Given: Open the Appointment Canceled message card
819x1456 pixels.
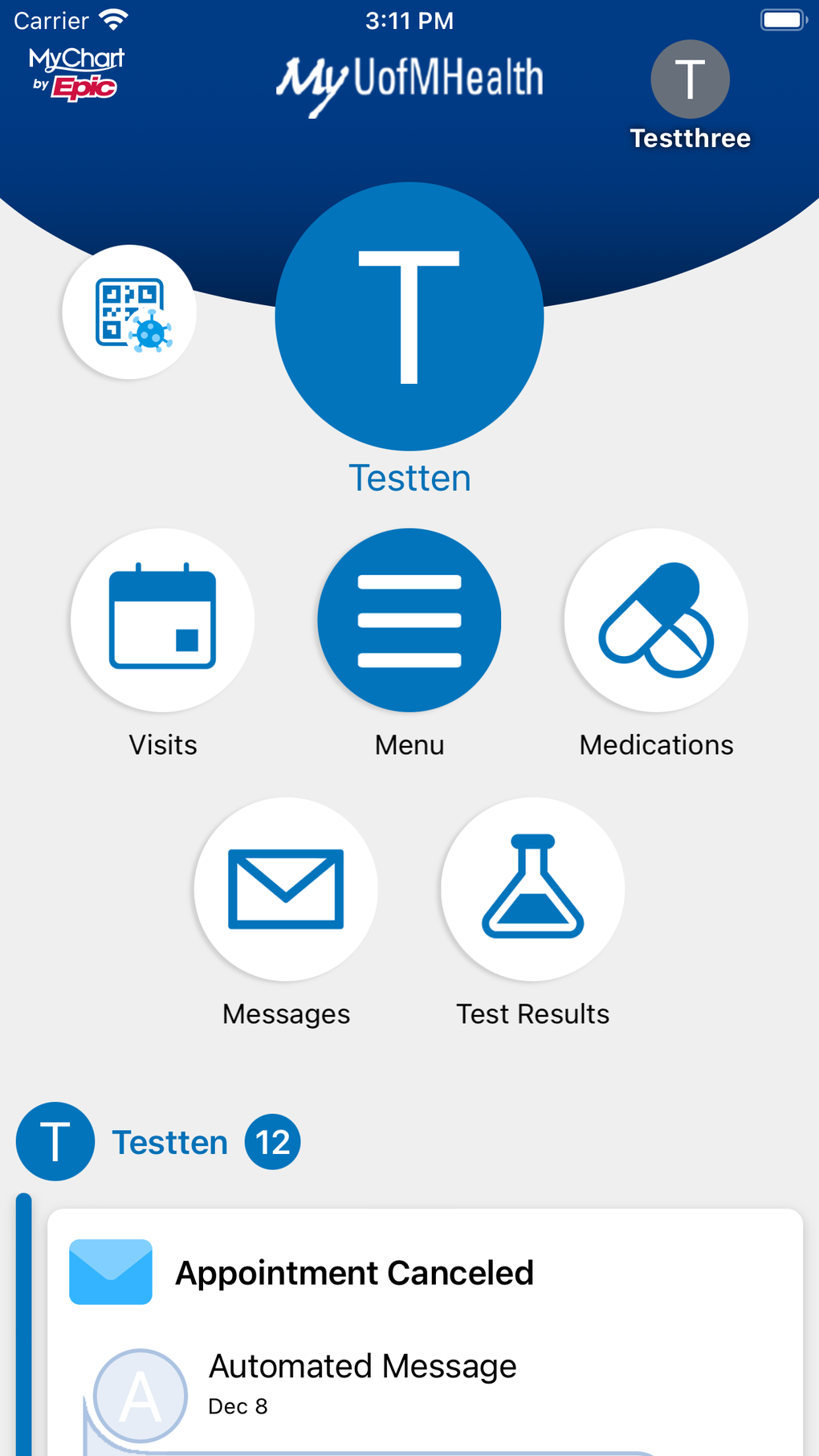Looking at the screenshot, I should tap(424, 1325).
